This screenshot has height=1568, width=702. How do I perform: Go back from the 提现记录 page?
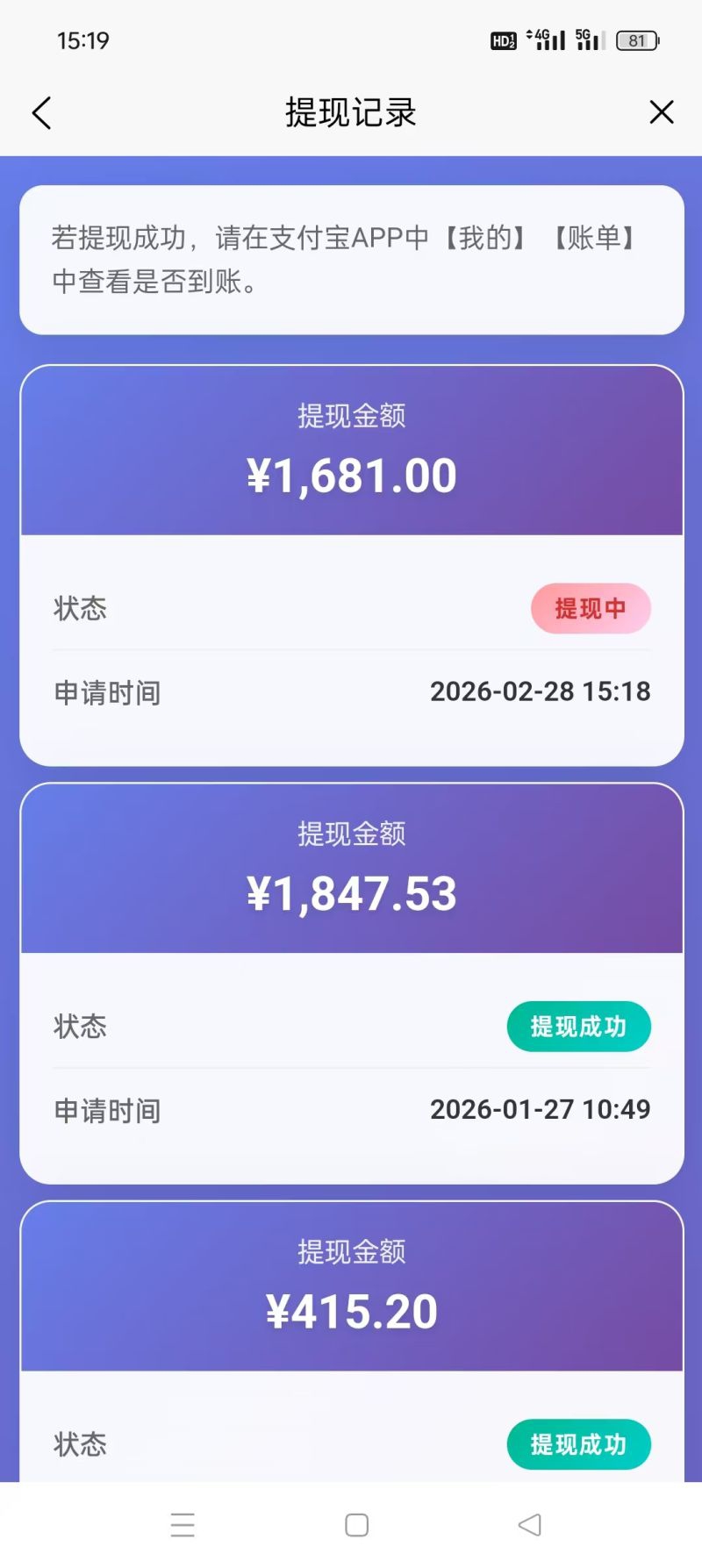coord(41,112)
